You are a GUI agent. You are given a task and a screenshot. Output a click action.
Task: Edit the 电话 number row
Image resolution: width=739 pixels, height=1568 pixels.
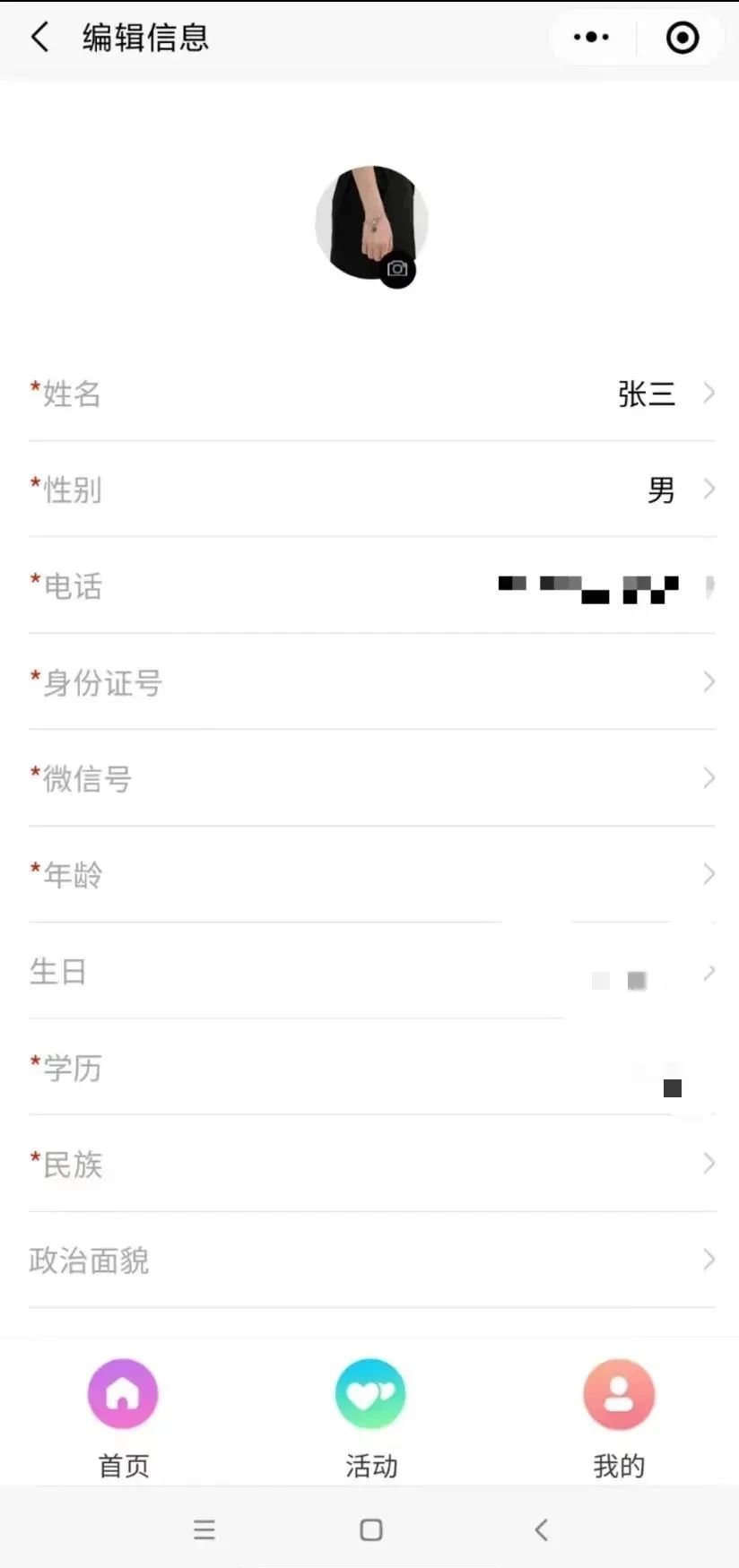pyautogui.click(x=371, y=586)
